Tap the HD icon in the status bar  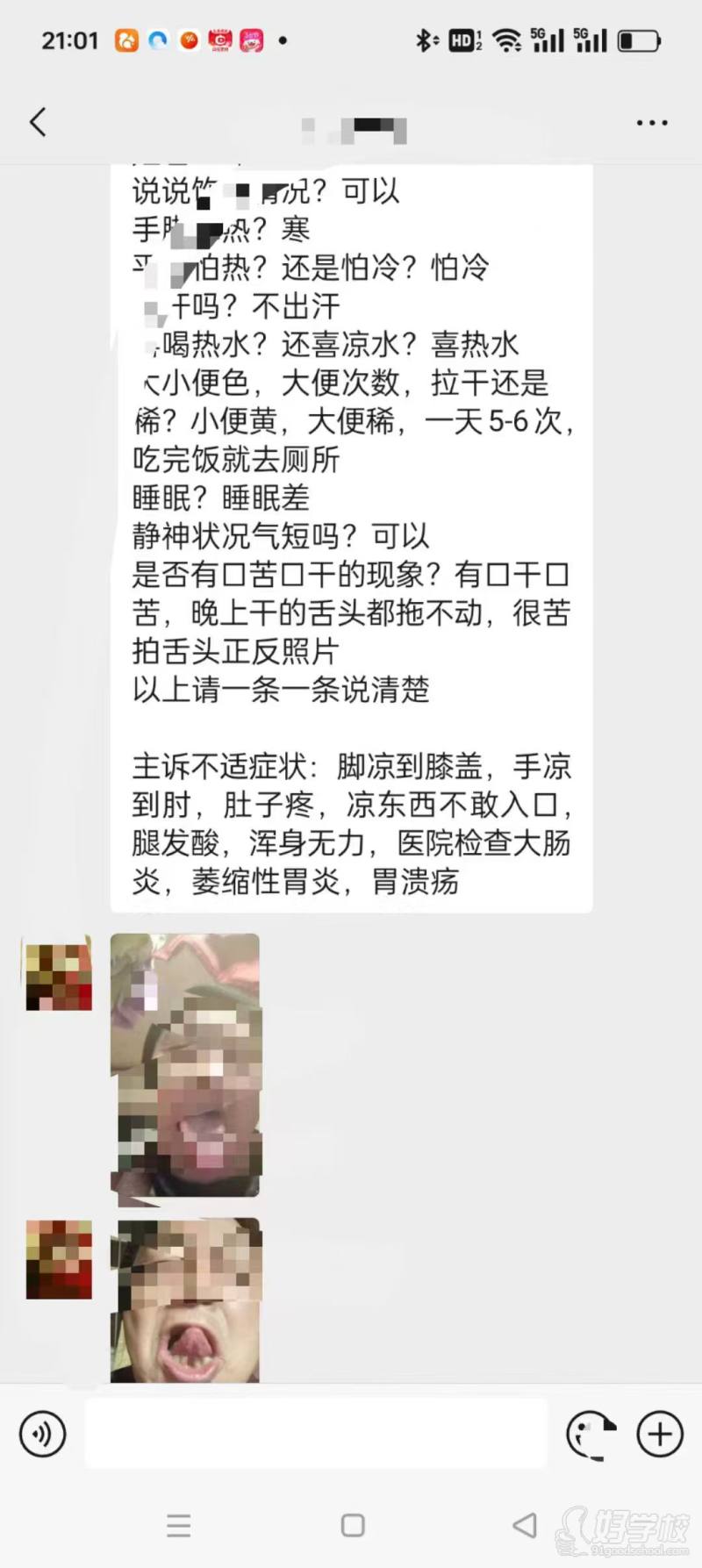pos(462,39)
